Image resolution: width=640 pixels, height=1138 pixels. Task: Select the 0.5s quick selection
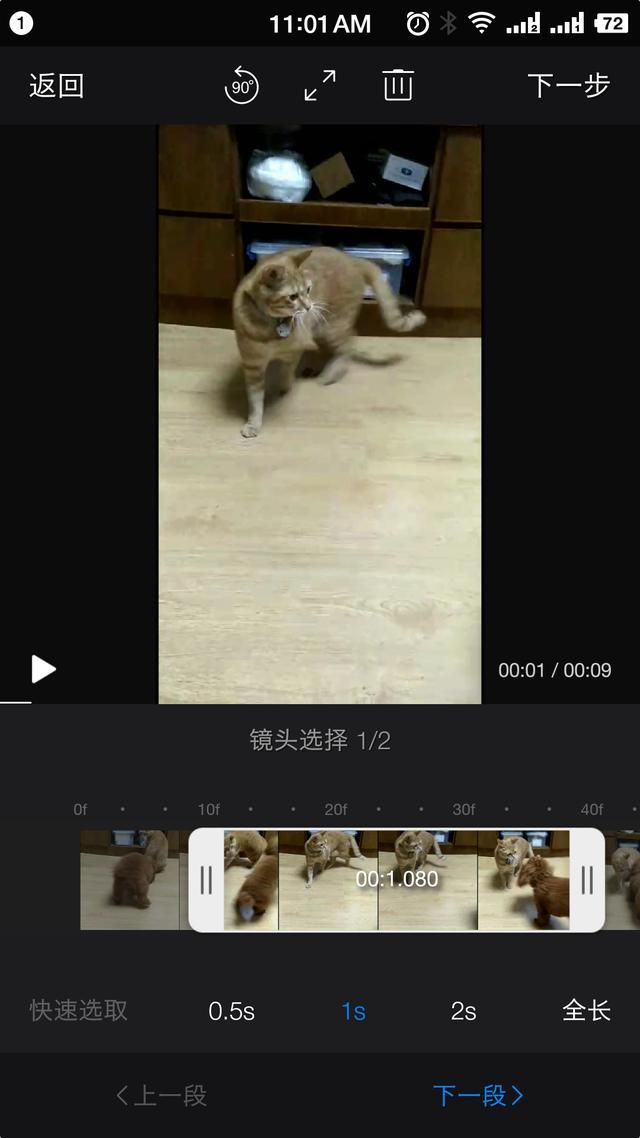231,1011
